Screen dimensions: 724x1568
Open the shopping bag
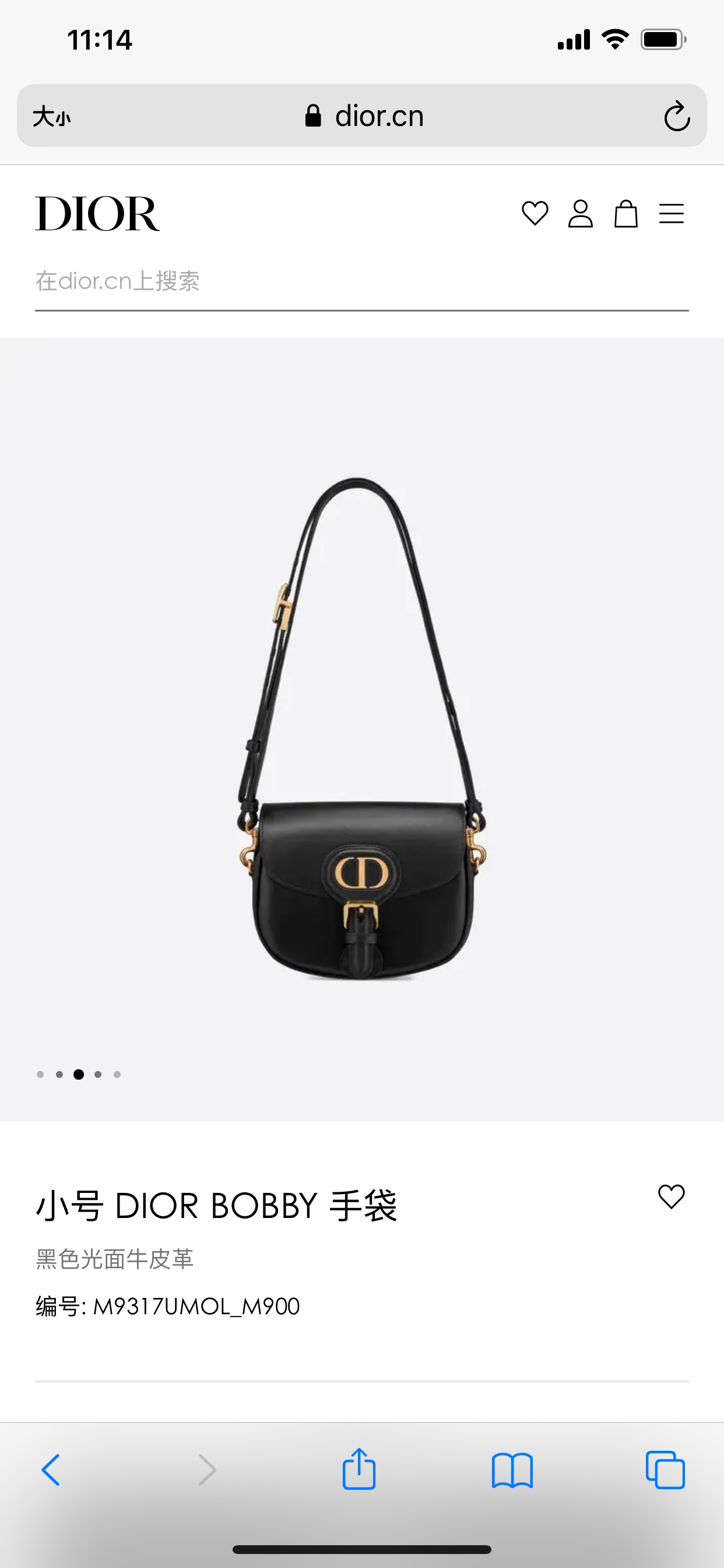coord(625,213)
